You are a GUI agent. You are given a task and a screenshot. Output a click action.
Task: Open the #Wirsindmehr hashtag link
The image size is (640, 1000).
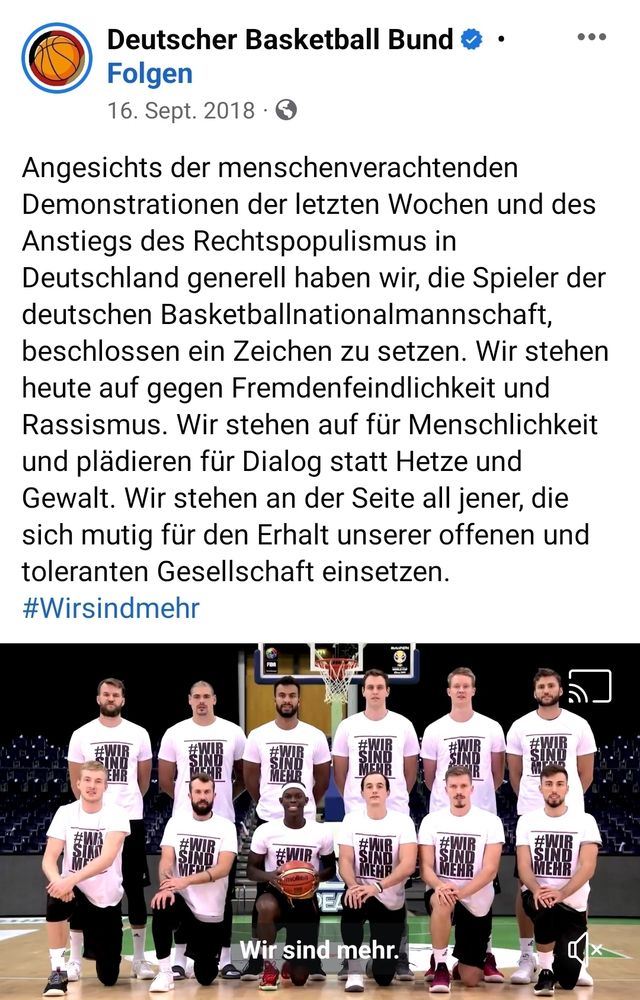click(x=111, y=608)
